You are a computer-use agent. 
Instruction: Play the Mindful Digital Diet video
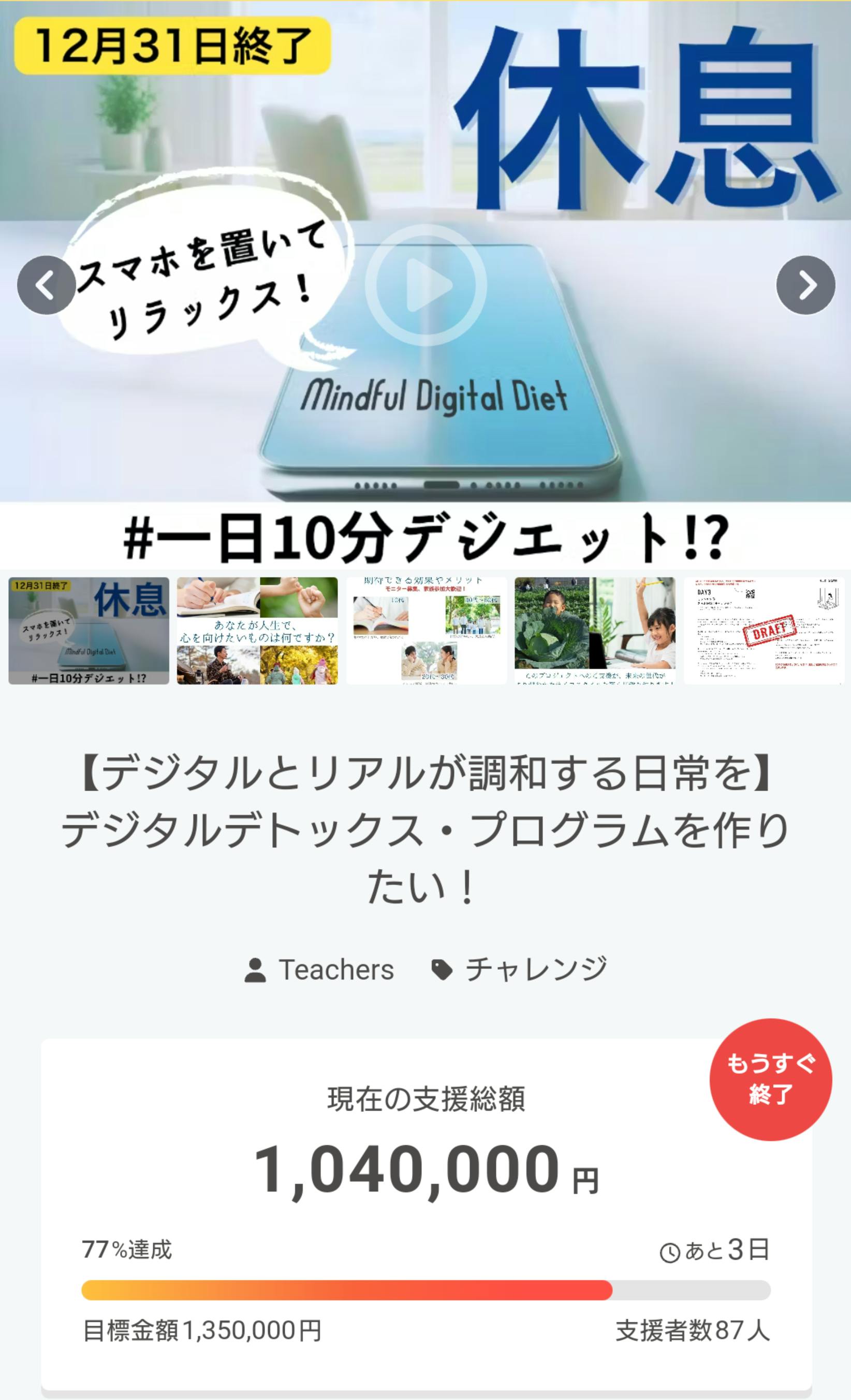coord(425,285)
